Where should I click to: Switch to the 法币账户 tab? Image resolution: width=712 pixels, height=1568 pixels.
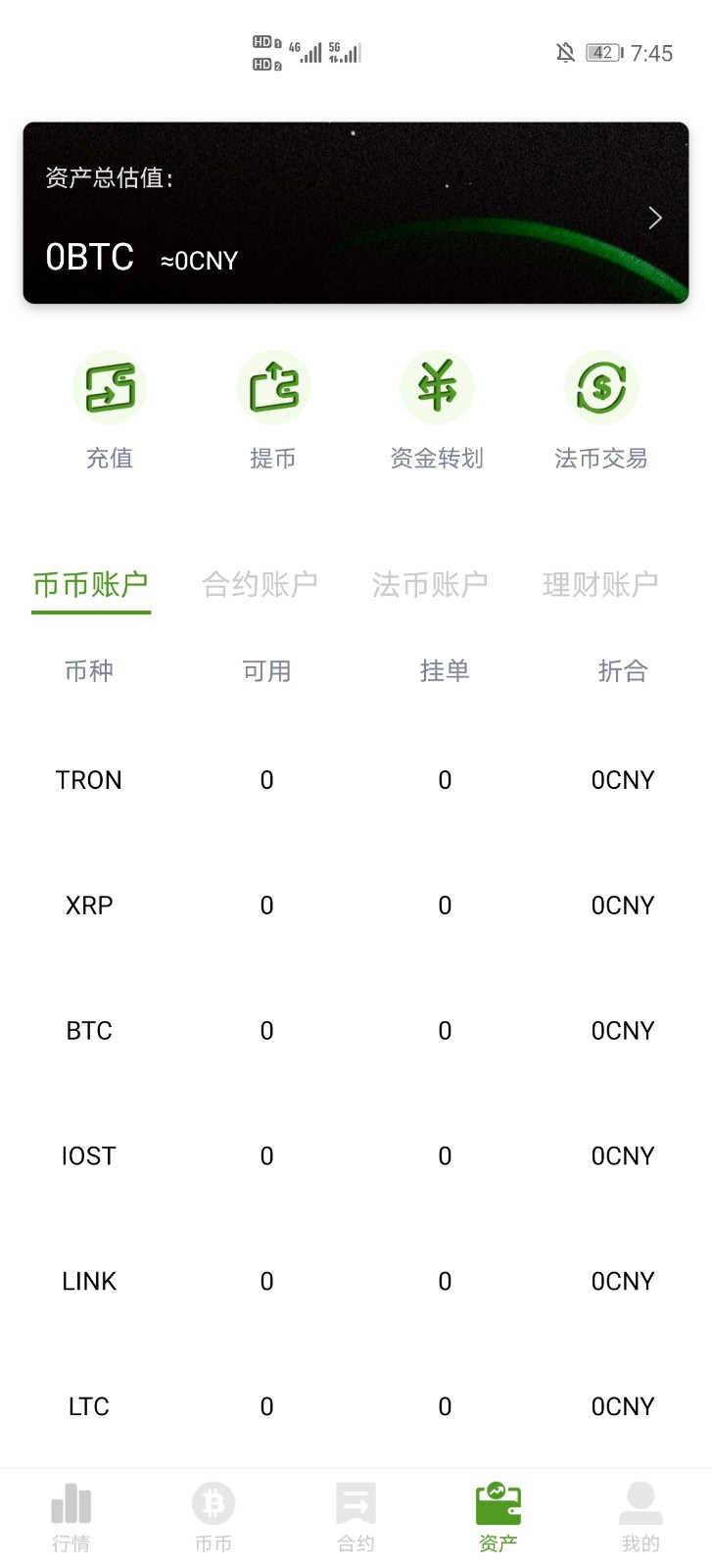pyautogui.click(x=430, y=585)
